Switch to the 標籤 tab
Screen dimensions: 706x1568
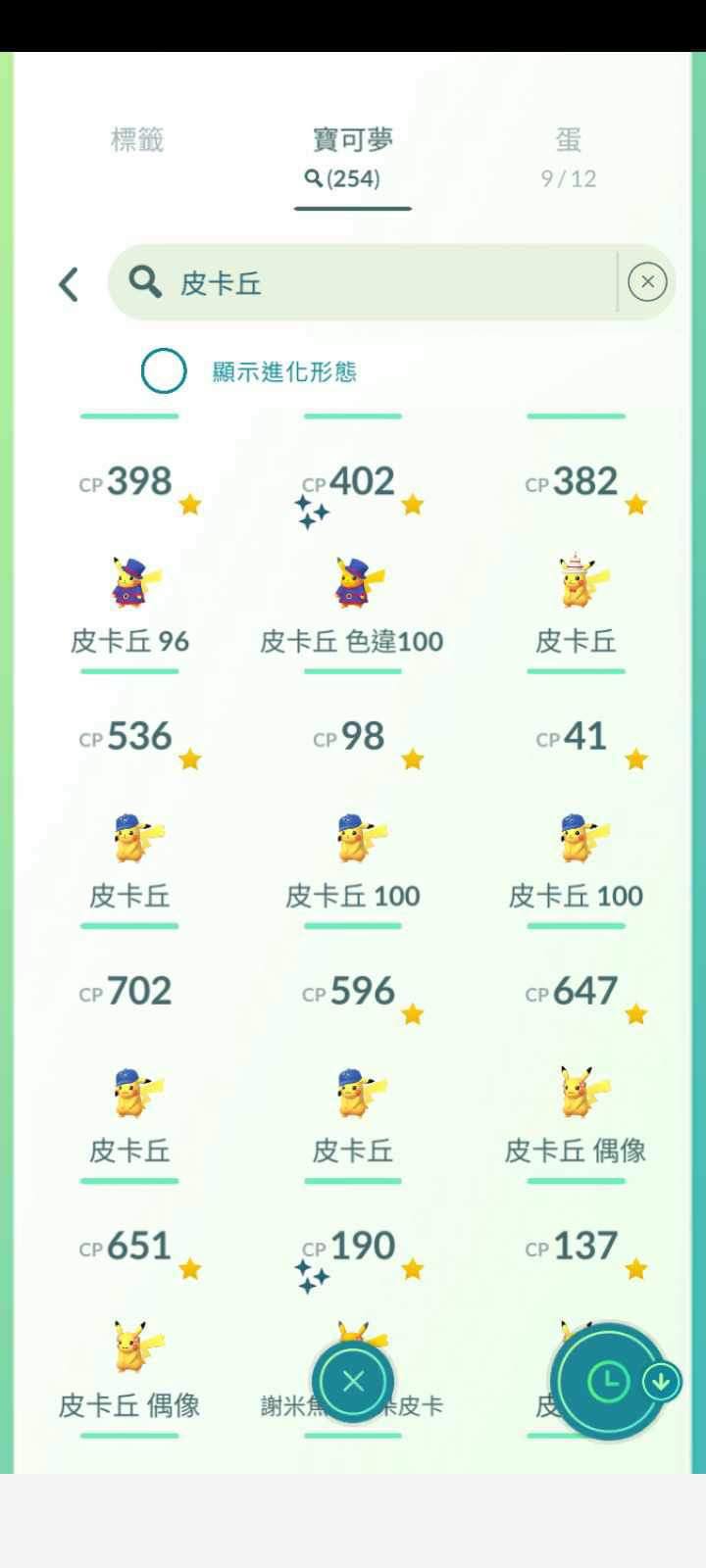point(136,140)
